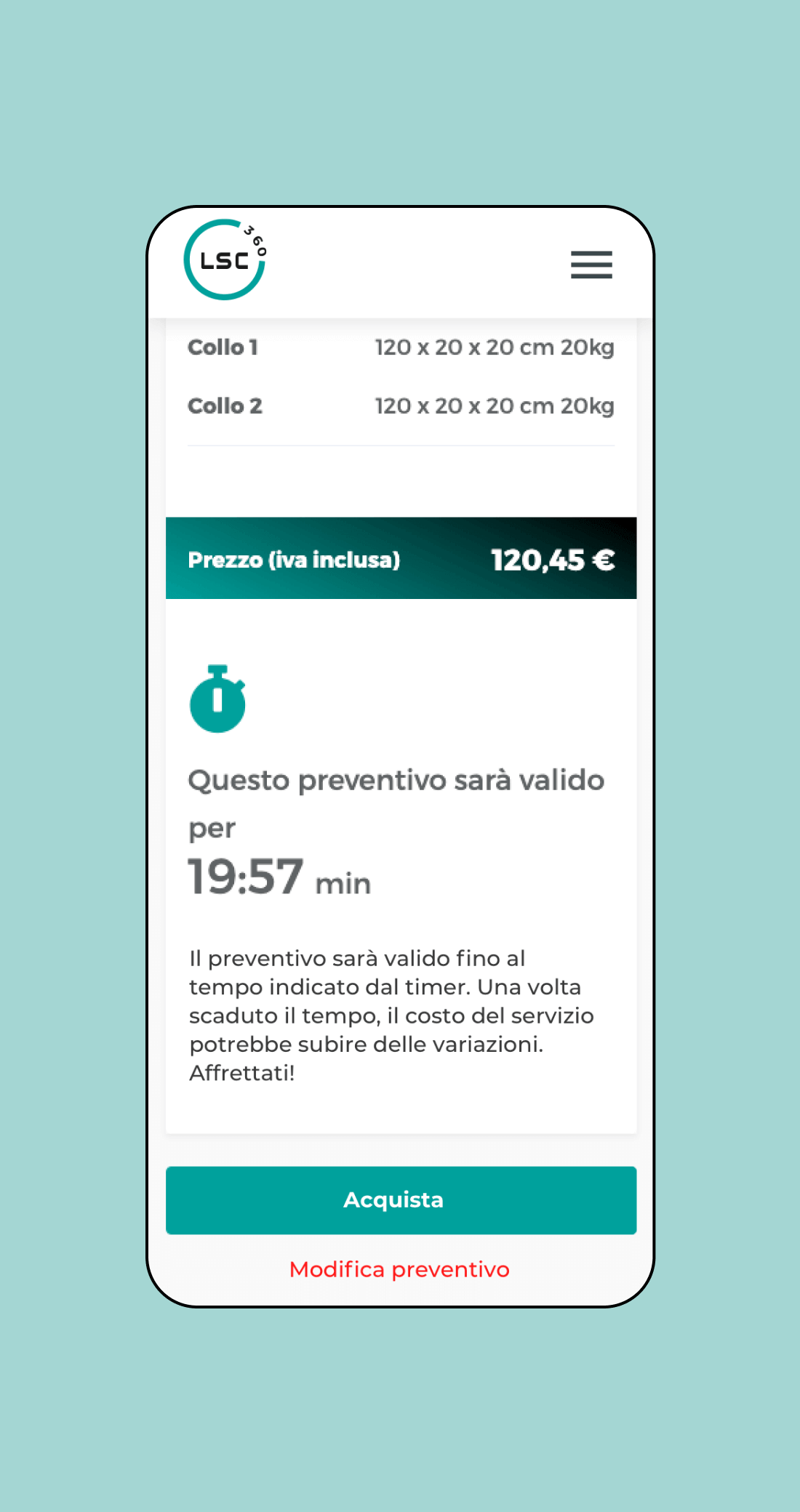Click the quote validity warning paragraph

pos(393,1016)
